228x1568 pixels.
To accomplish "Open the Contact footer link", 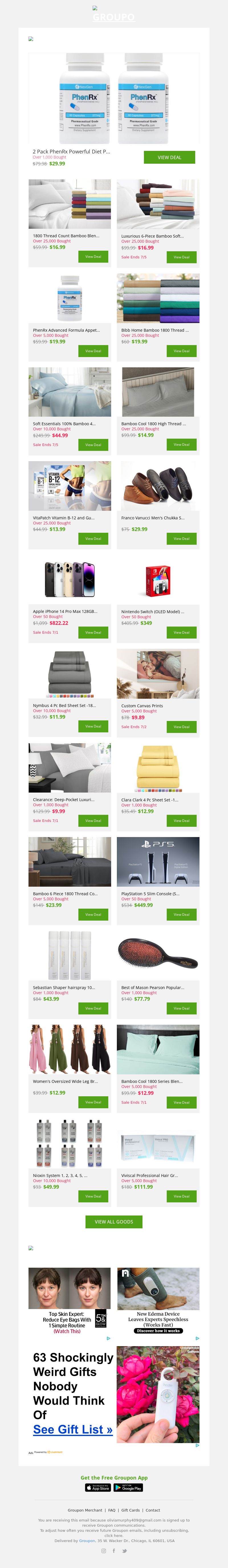I will click(x=152, y=1510).
